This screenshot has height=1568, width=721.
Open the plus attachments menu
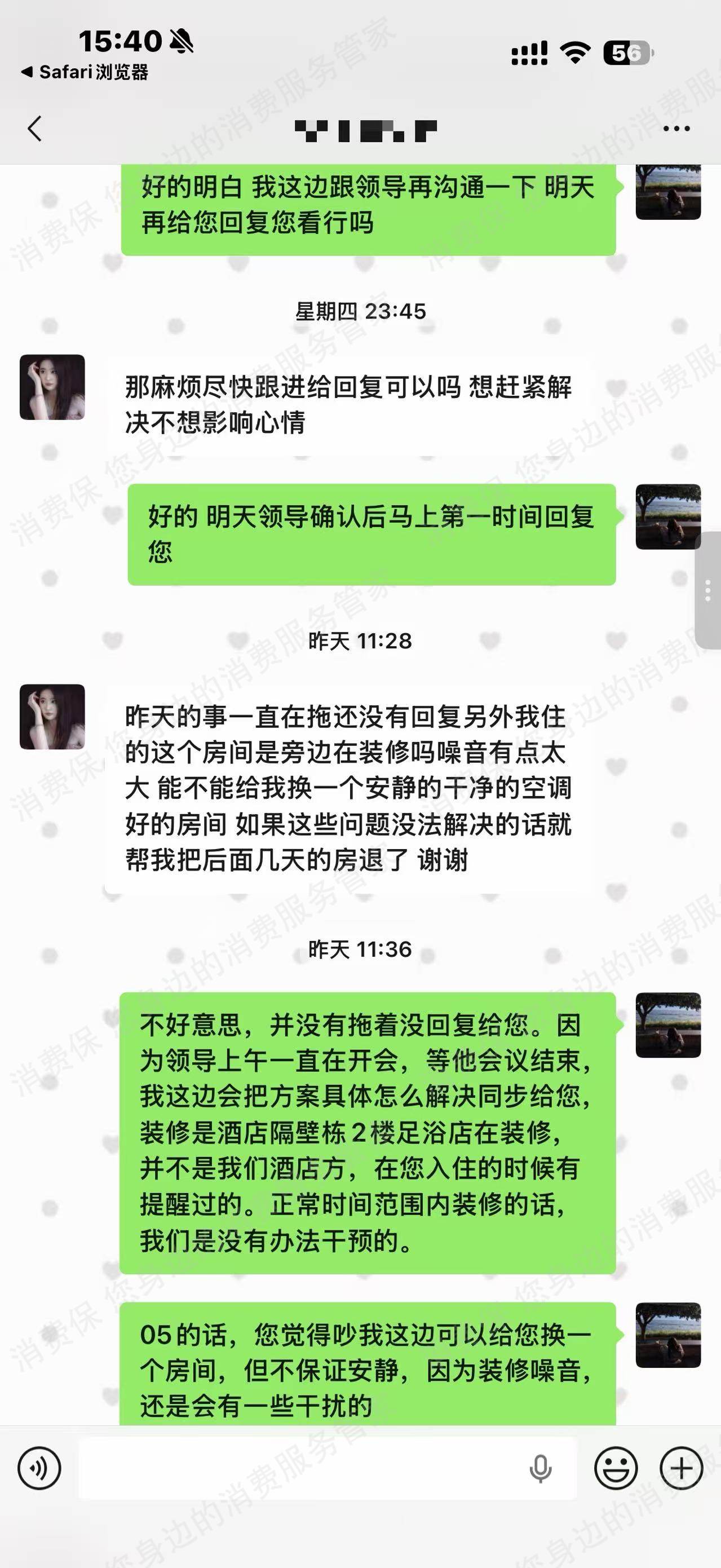[682, 1469]
